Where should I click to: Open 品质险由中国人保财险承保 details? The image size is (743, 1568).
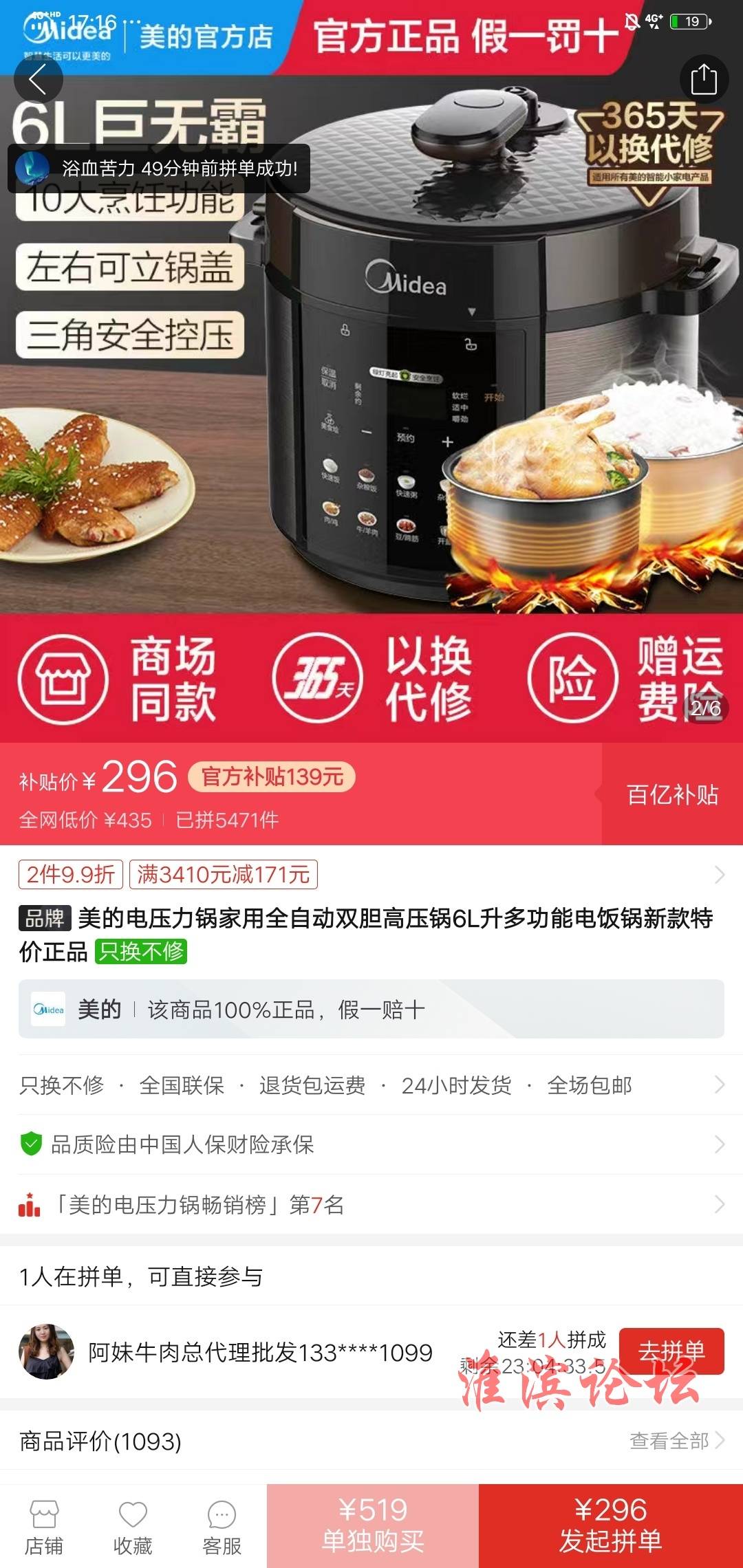tap(371, 1144)
